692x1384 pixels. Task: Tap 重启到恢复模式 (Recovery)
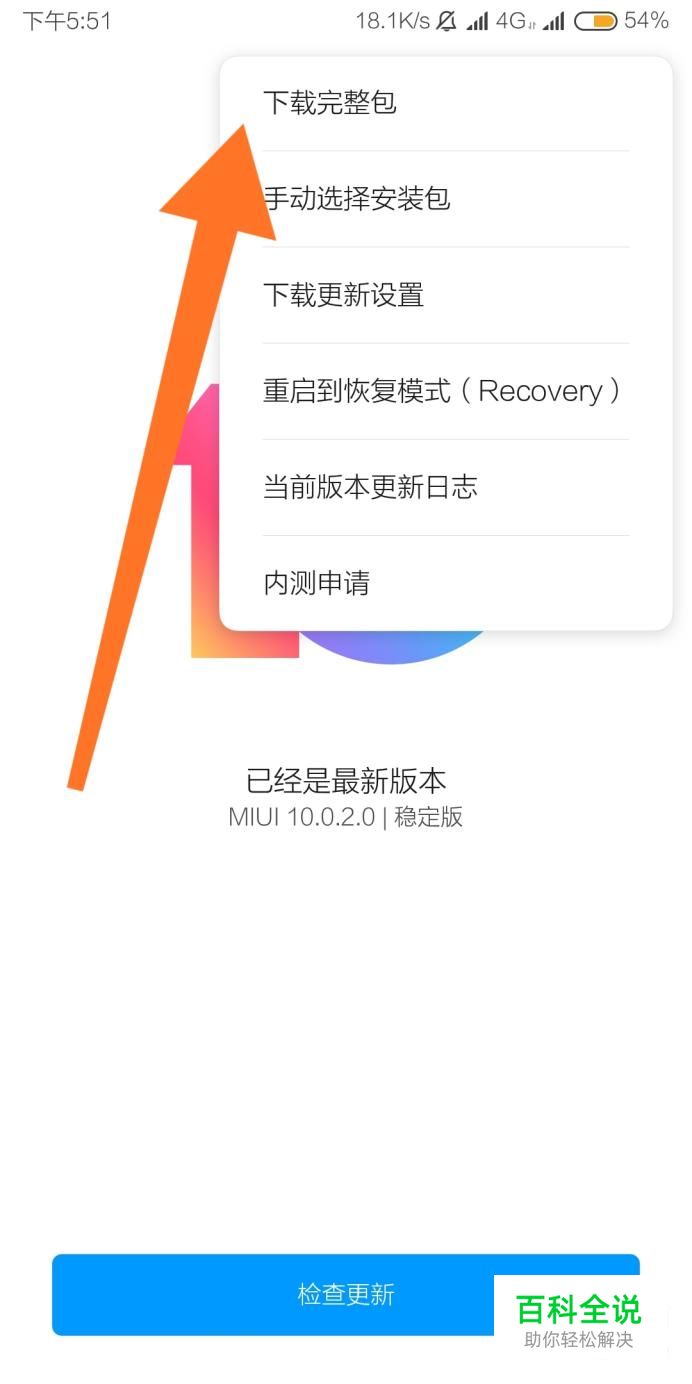446,391
